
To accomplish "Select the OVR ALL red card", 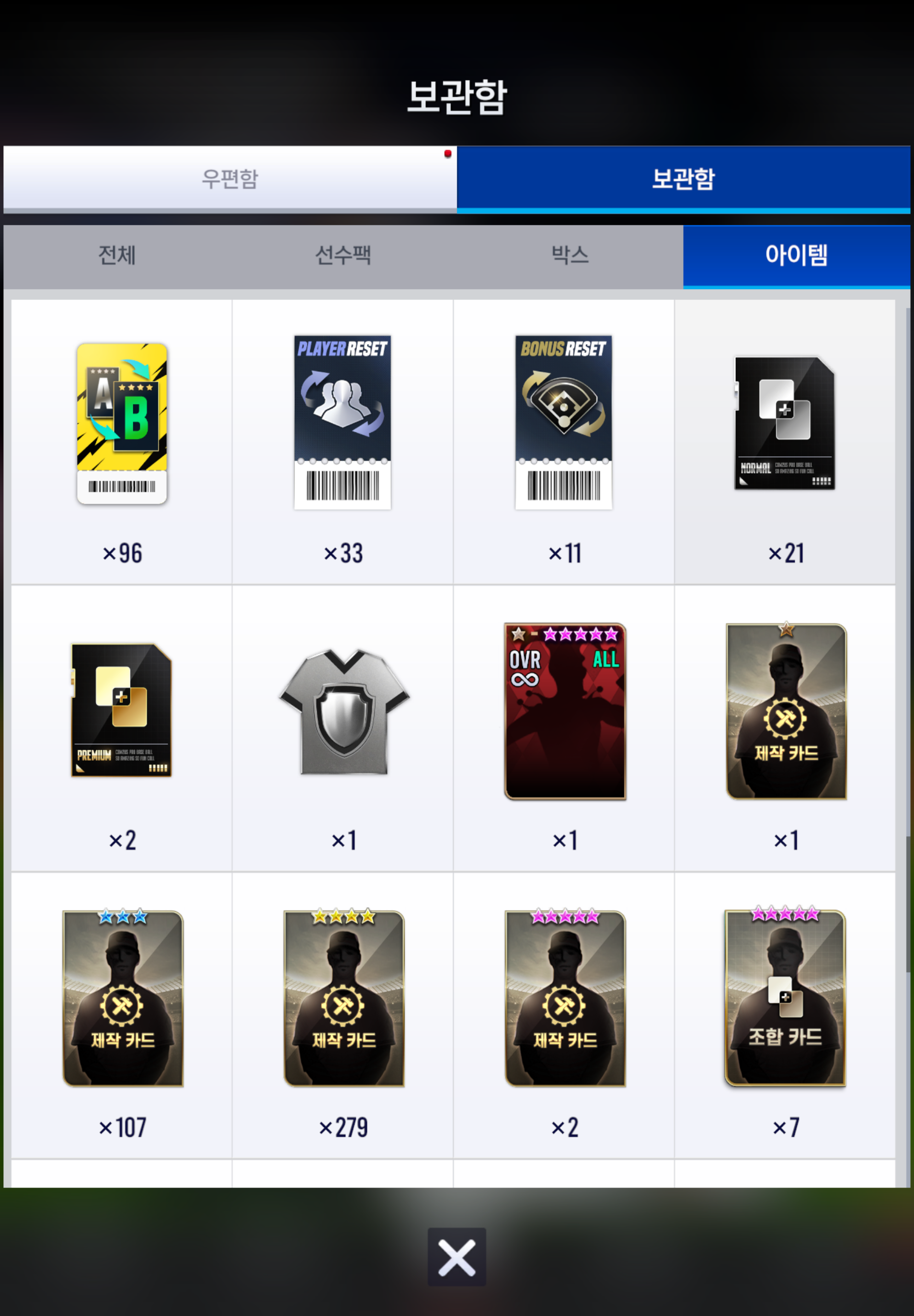I will (565, 711).
